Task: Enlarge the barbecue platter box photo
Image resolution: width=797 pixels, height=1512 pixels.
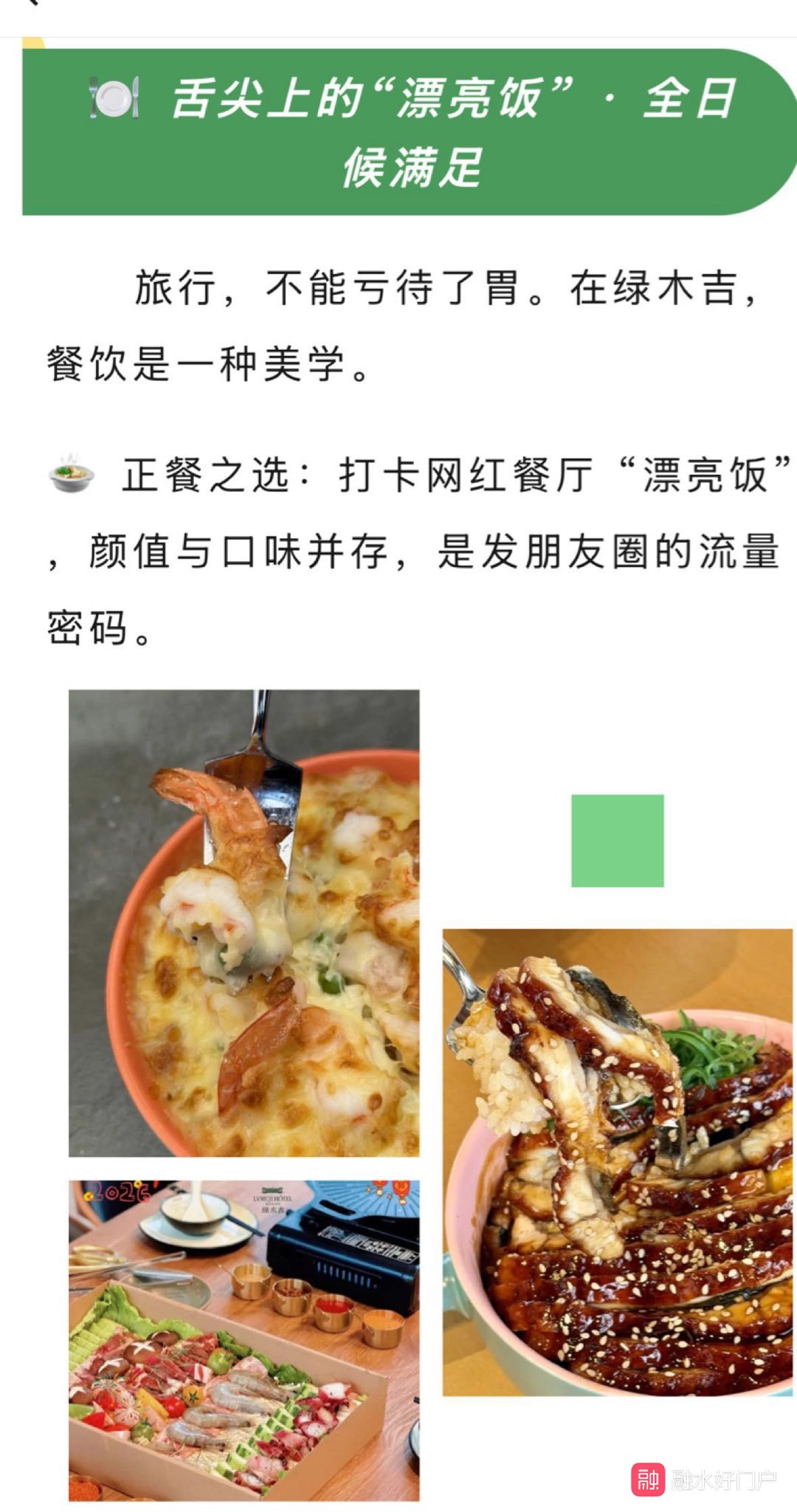Action: click(x=244, y=1340)
